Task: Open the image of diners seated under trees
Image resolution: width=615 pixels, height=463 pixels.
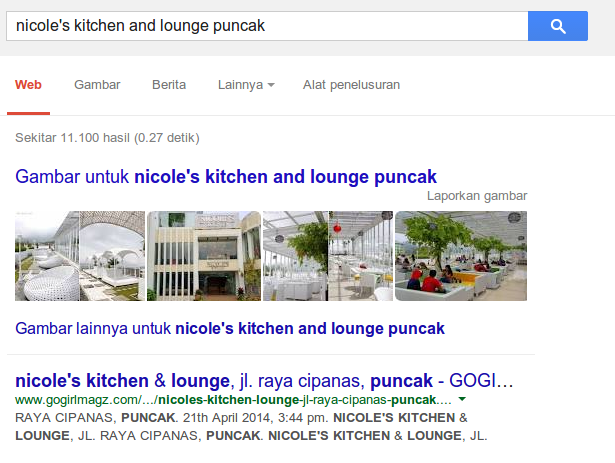Action: (x=460, y=256)
